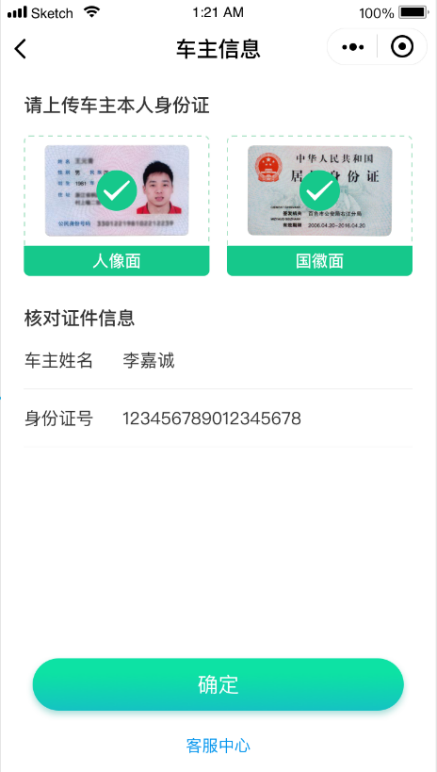Confirm with the 确定 button

[x=218, y=684]
